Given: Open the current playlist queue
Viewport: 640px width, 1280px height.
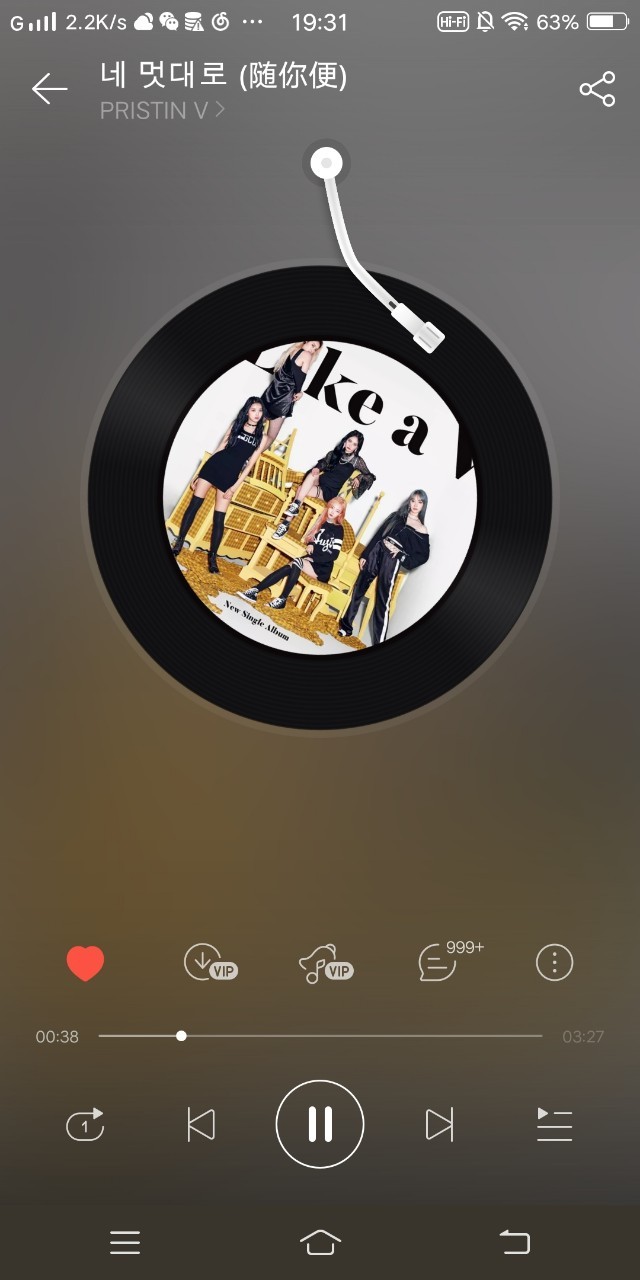Looking at the screenshot, I should 554,1125.
